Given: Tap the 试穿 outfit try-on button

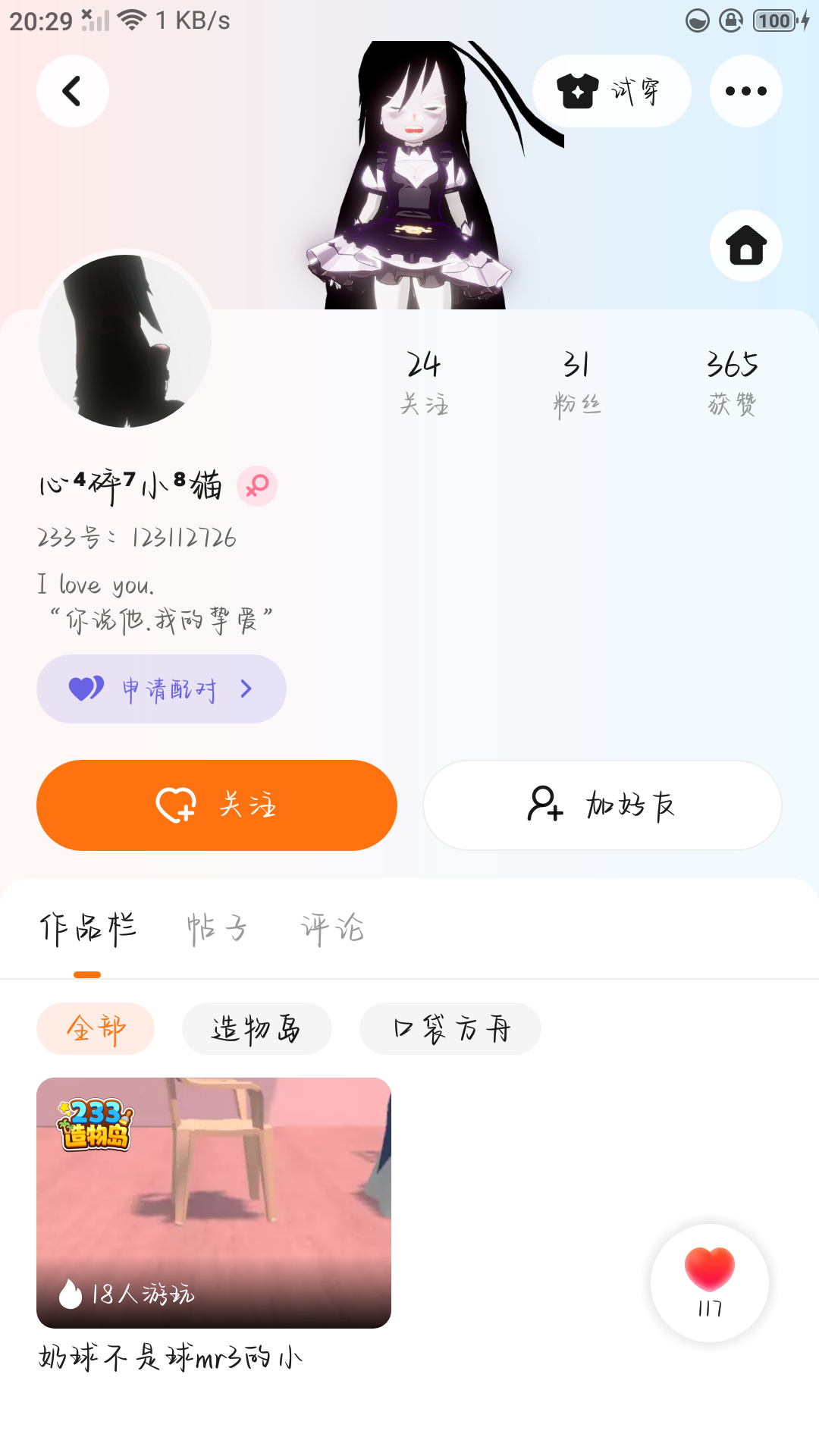Looking at the screenshot, I should pyautogui.click(x=611, y=91).
